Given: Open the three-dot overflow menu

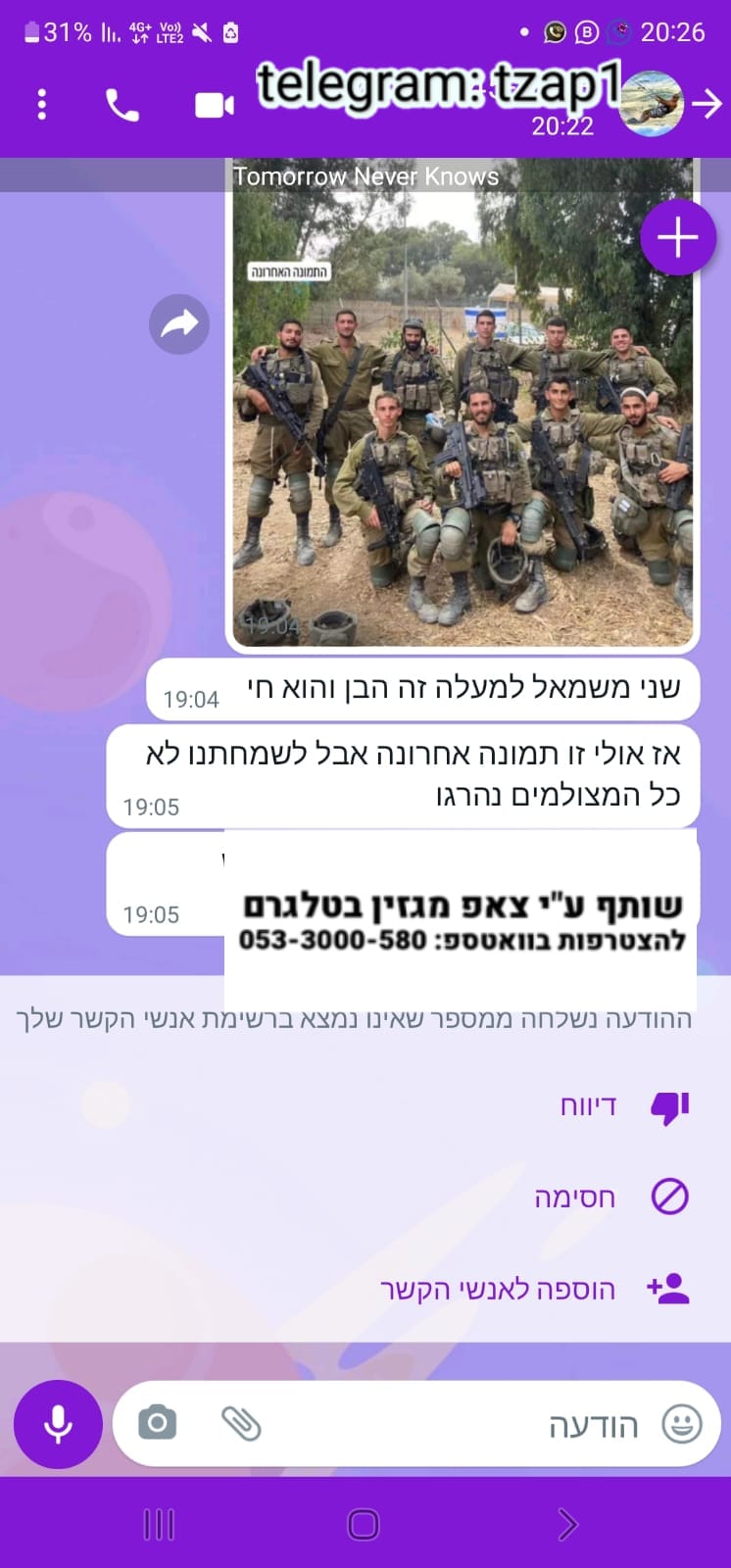Looking at the screenshot, I should click(x=41, y=104).
